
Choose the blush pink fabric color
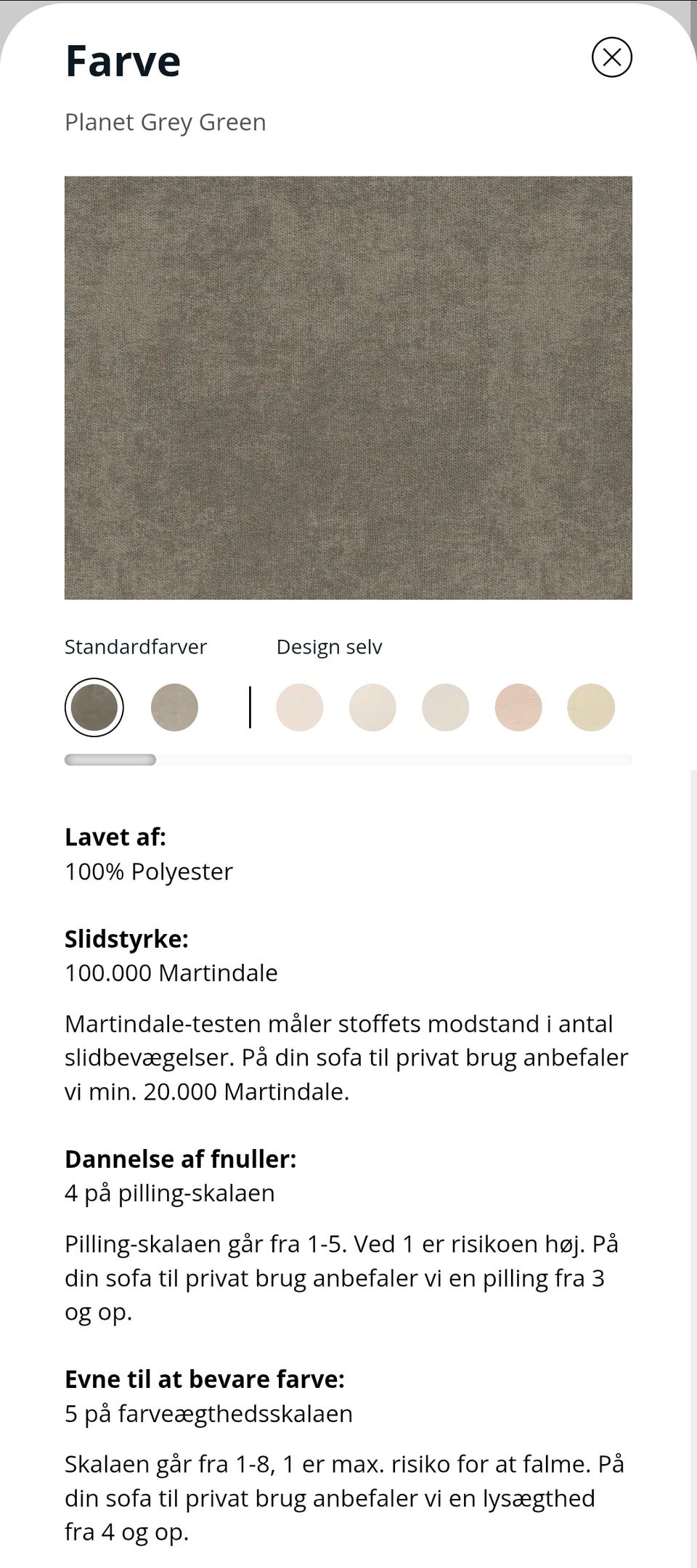(x=517, y=707)
